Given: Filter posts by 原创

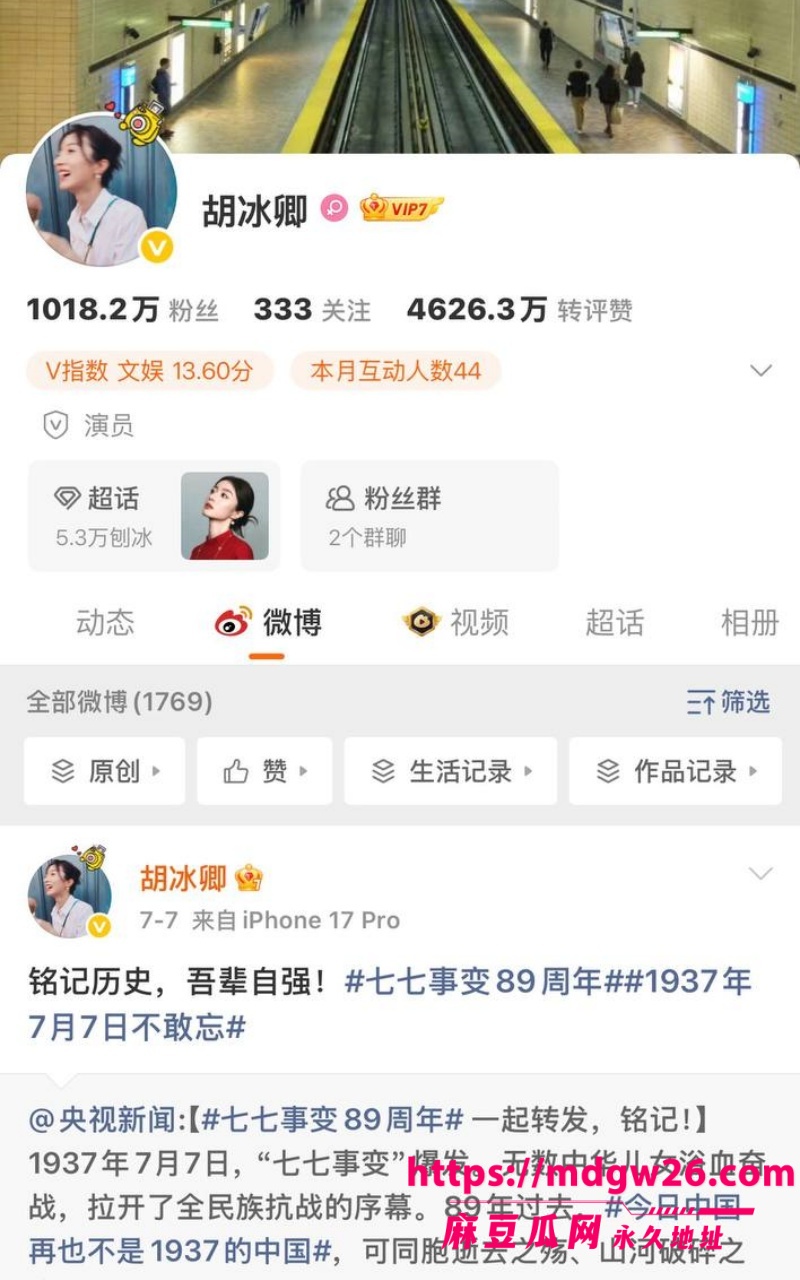Looking at the screenshot, I should 105,771.
